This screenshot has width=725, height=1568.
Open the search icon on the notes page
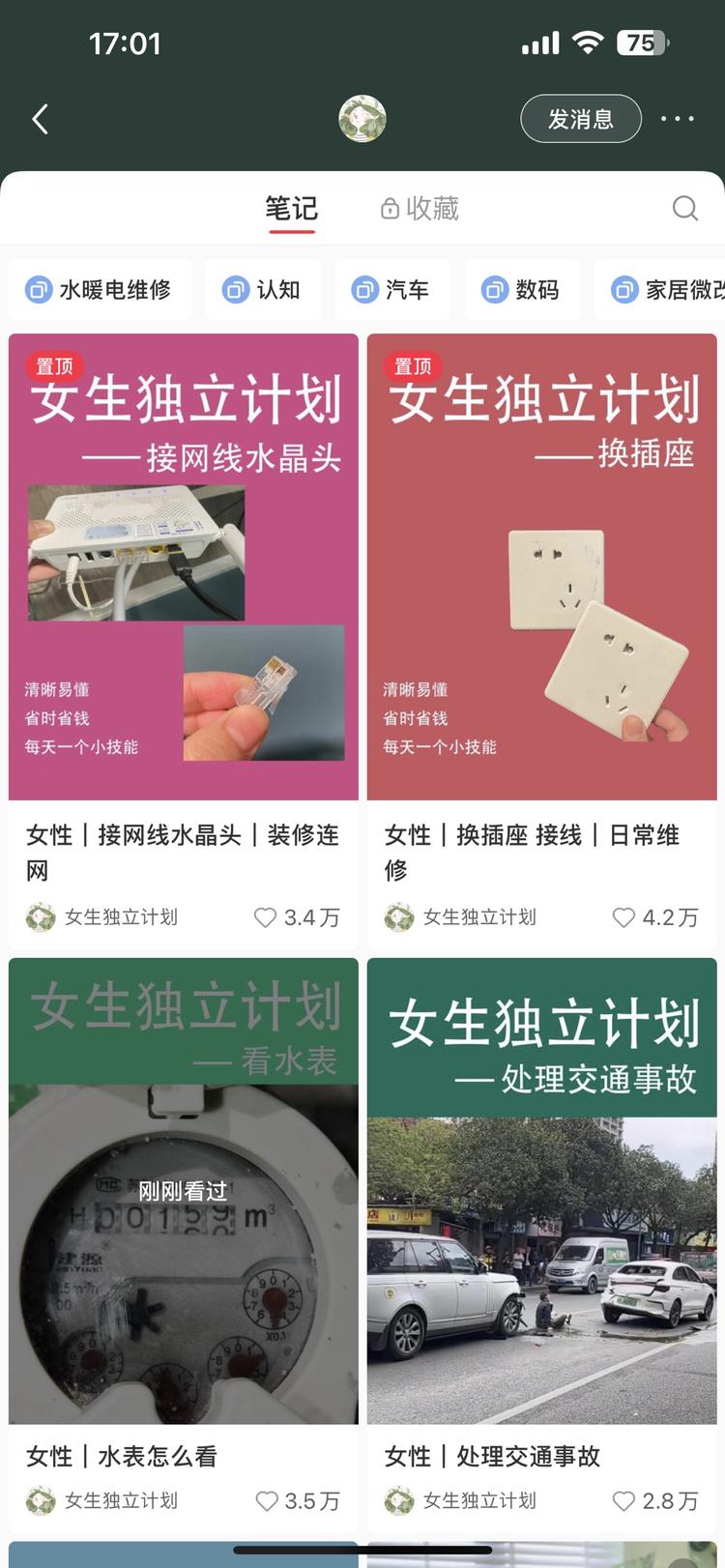(x=684, y=208)
